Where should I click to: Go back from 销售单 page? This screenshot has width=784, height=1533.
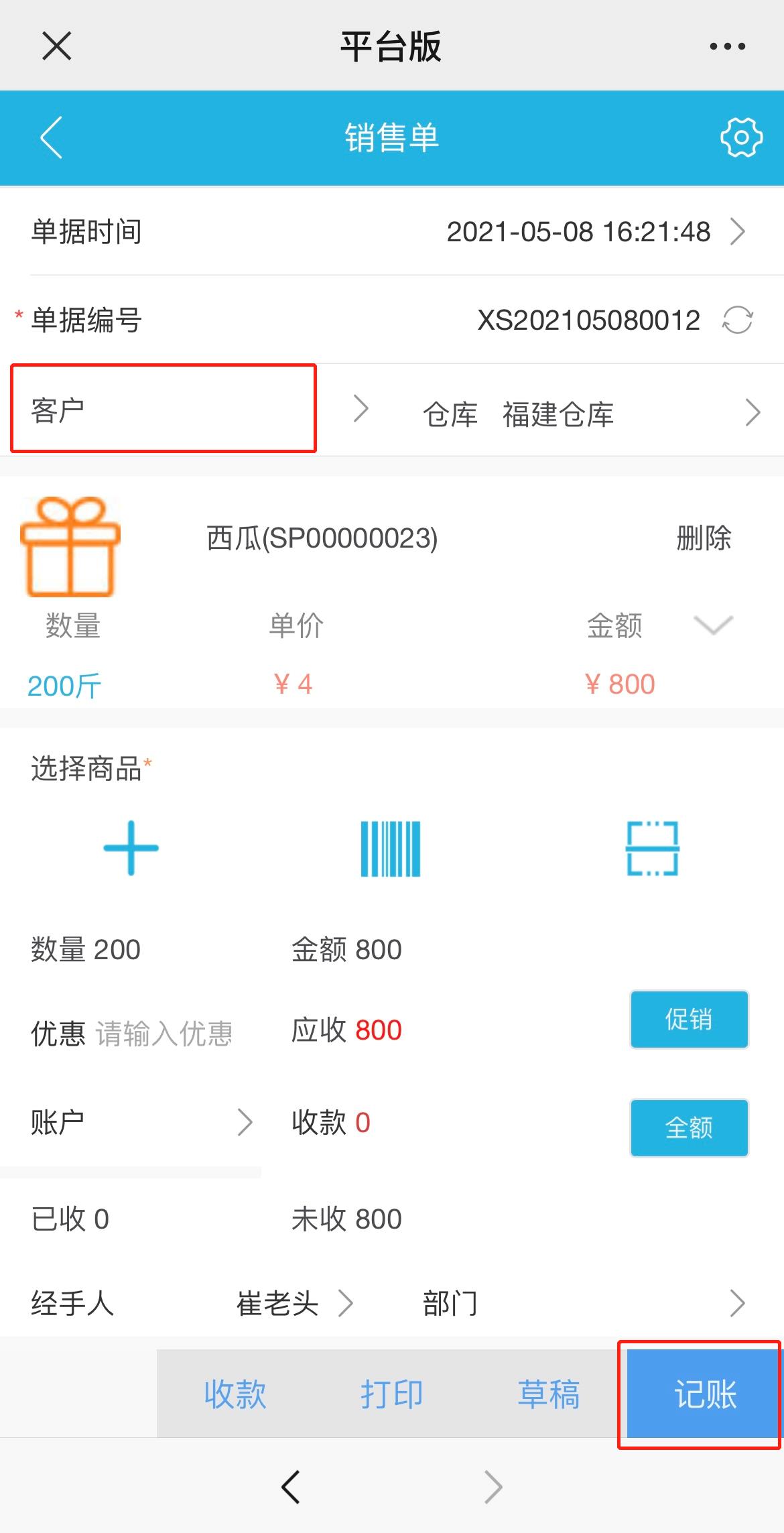(52, 137)
